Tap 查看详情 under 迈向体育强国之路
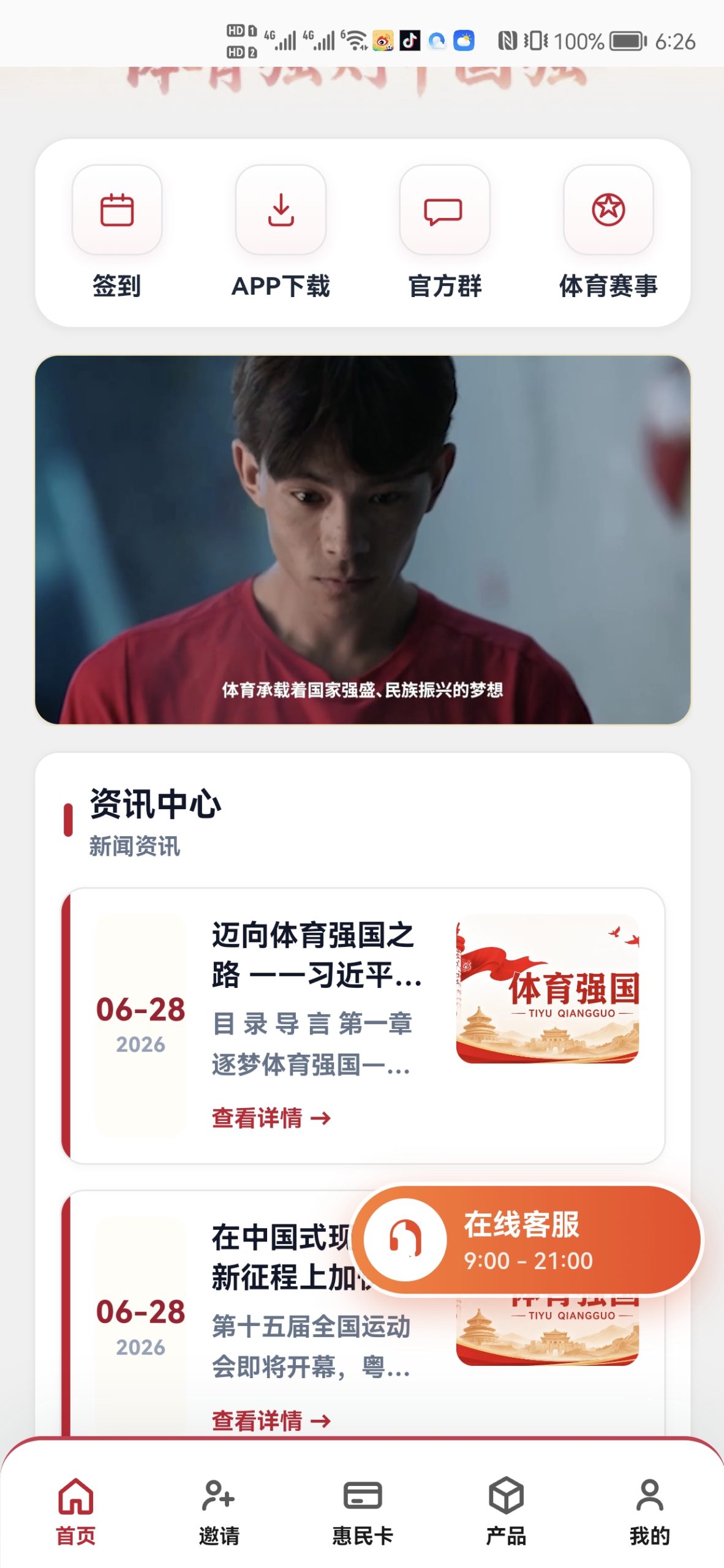The width and height of the screenshot is (724, 1568). (271, 1118)
